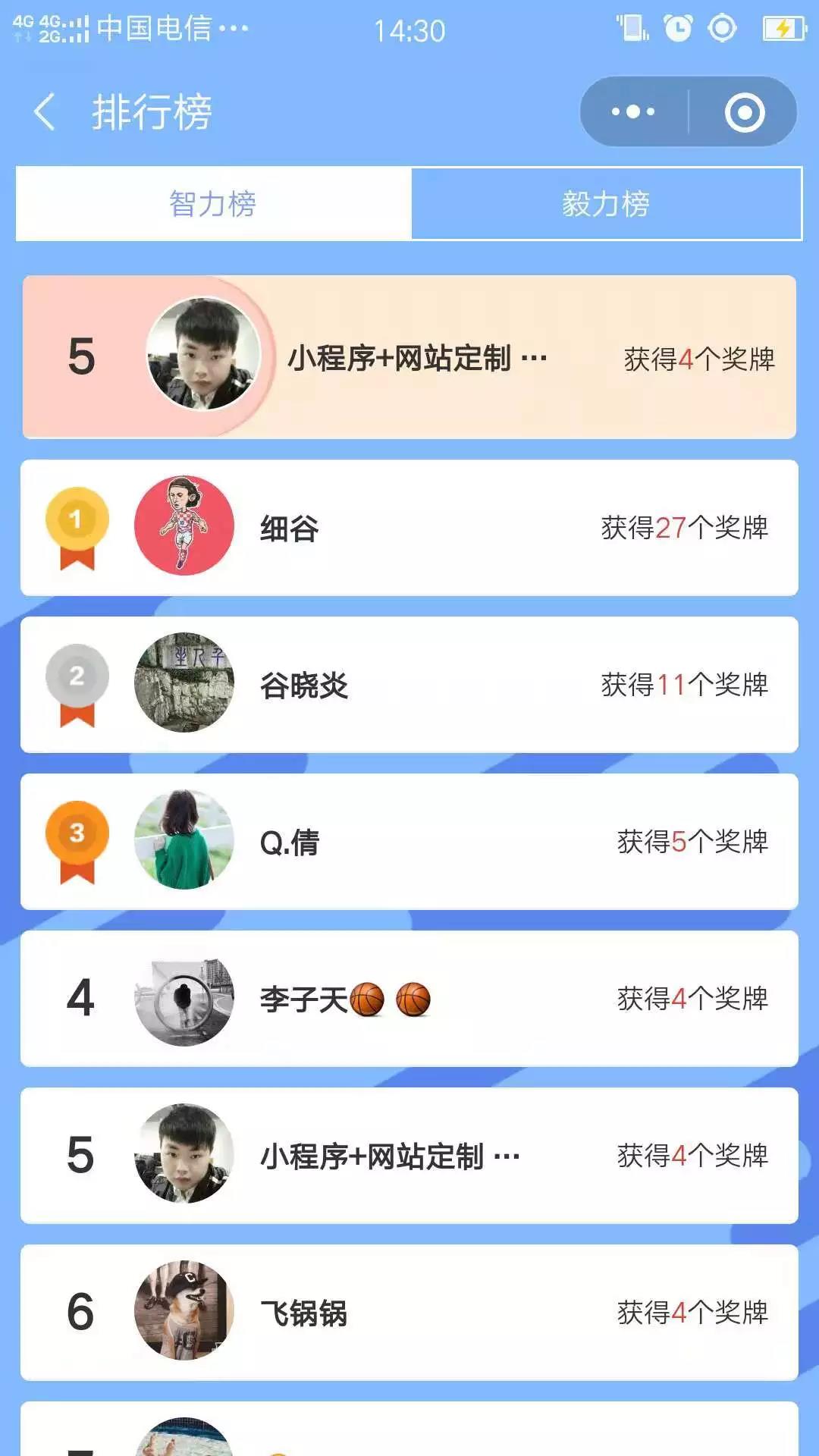Tap the 飞锅锅 ranking row
This screenshot has width=819, height=1456.
[x=409, y=1313]
